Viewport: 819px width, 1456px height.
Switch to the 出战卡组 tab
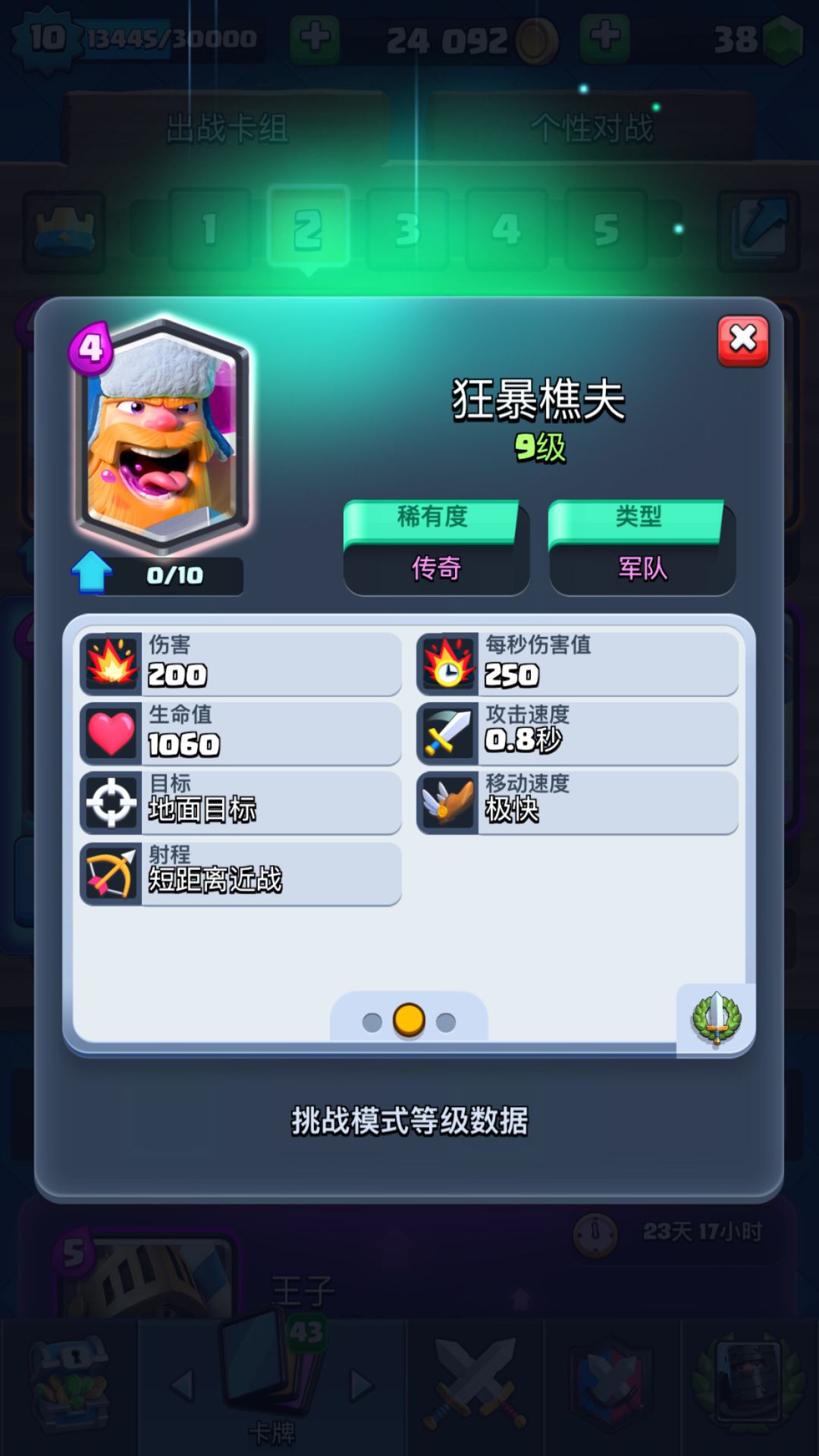coord(227,127)
